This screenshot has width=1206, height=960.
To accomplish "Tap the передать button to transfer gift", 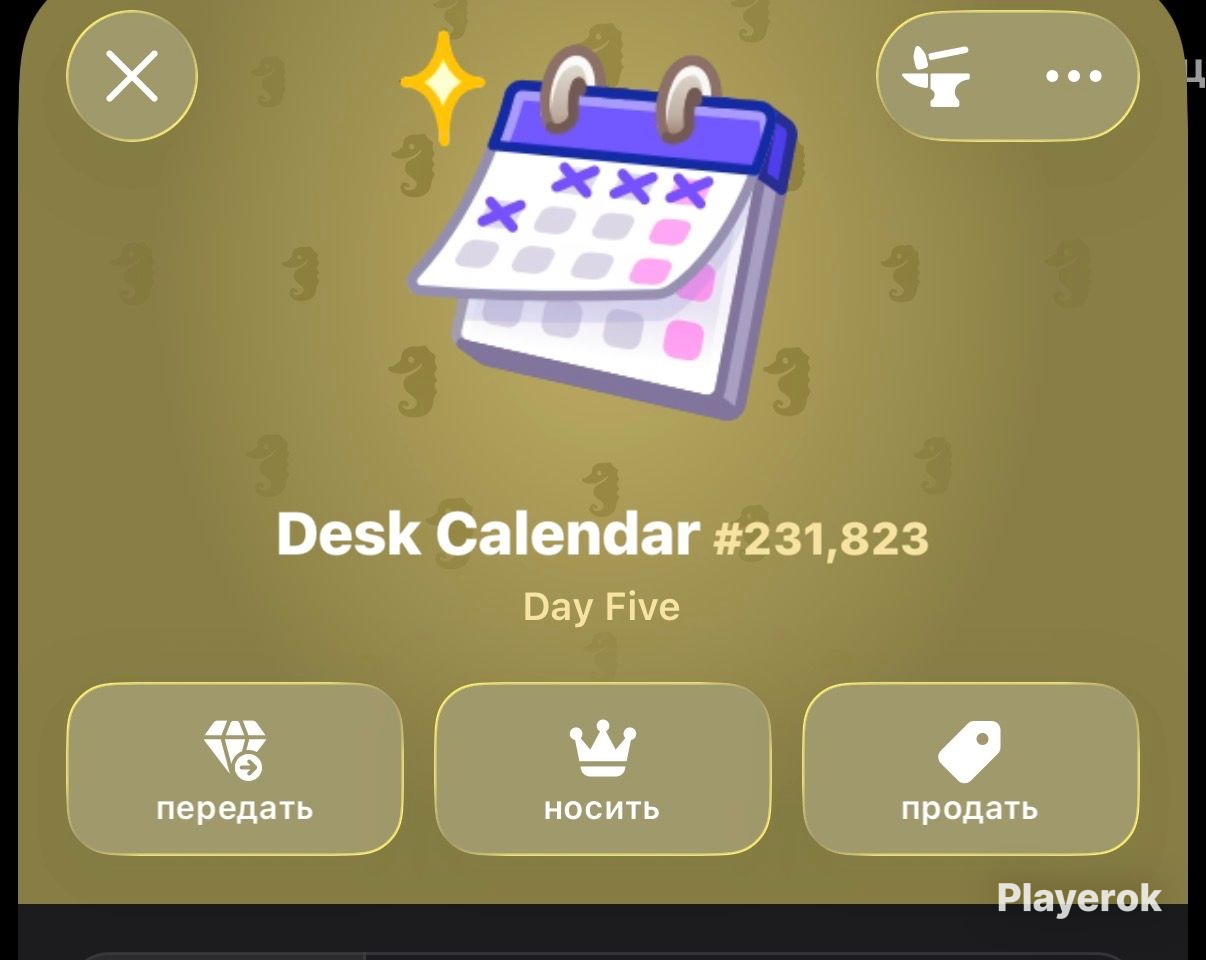I will (235, 769).
